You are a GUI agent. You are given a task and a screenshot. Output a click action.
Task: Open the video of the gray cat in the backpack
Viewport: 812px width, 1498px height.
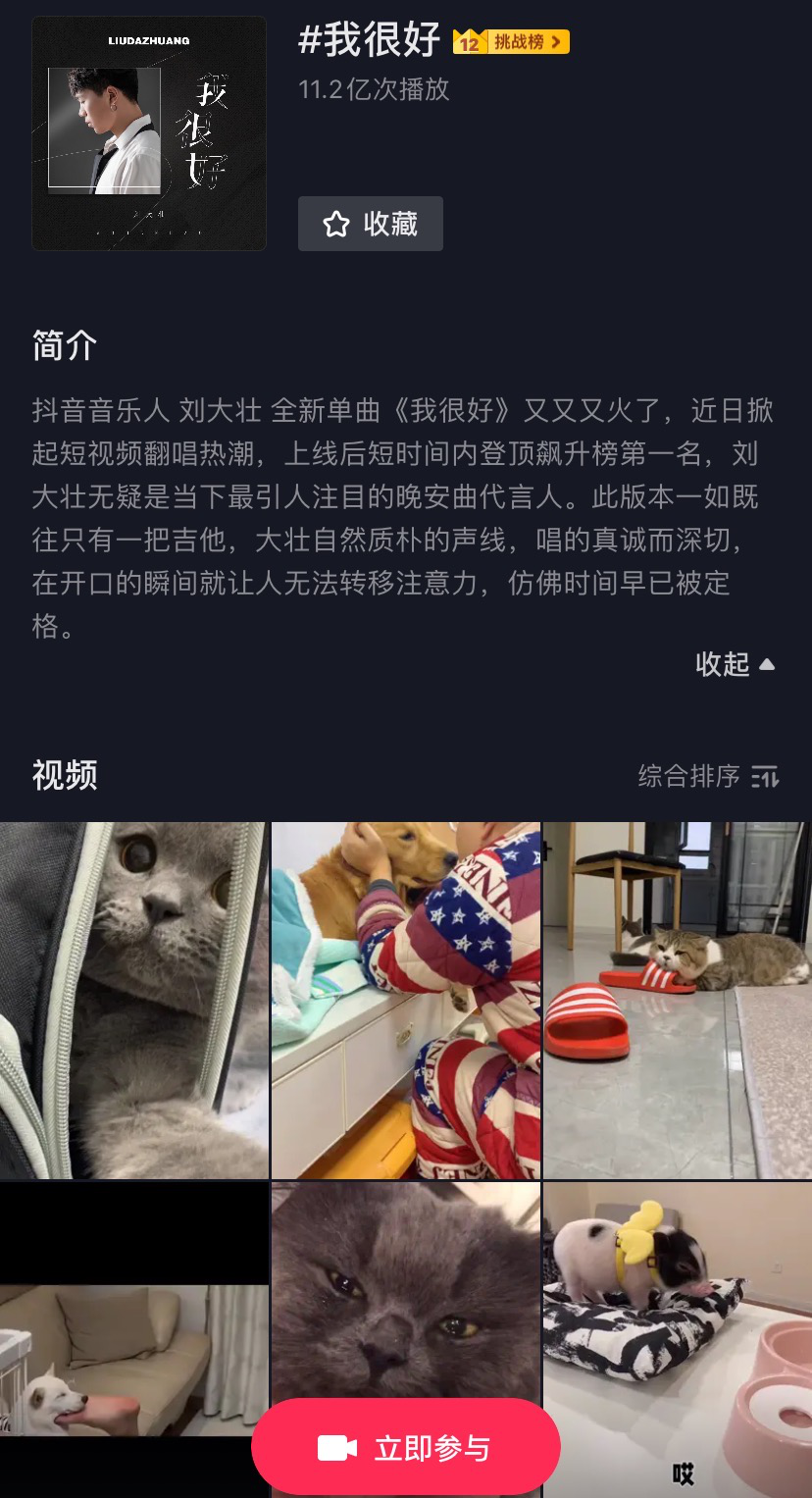point(133,1000)
